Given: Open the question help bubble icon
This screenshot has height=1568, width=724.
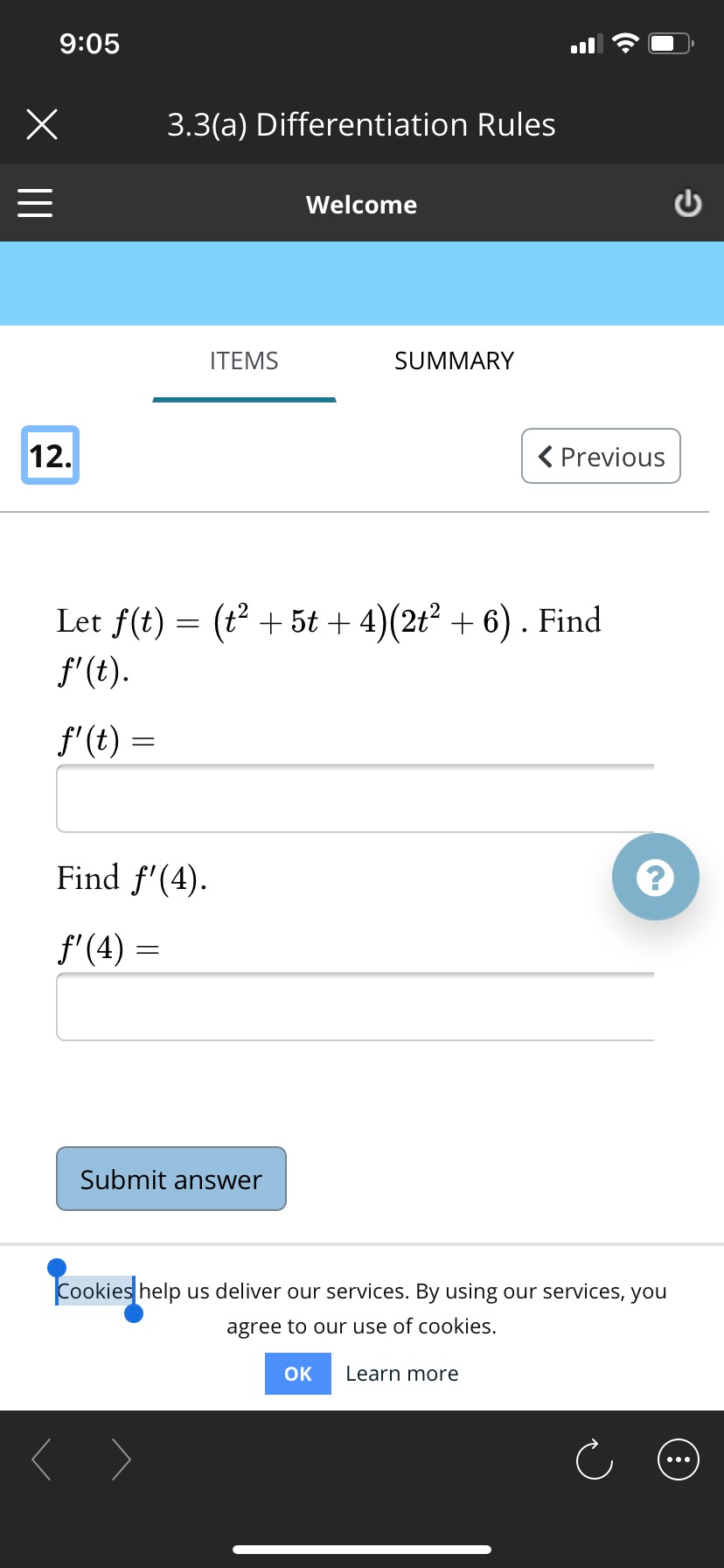Looking at the screenshot, I should click(x=655, y=876).
